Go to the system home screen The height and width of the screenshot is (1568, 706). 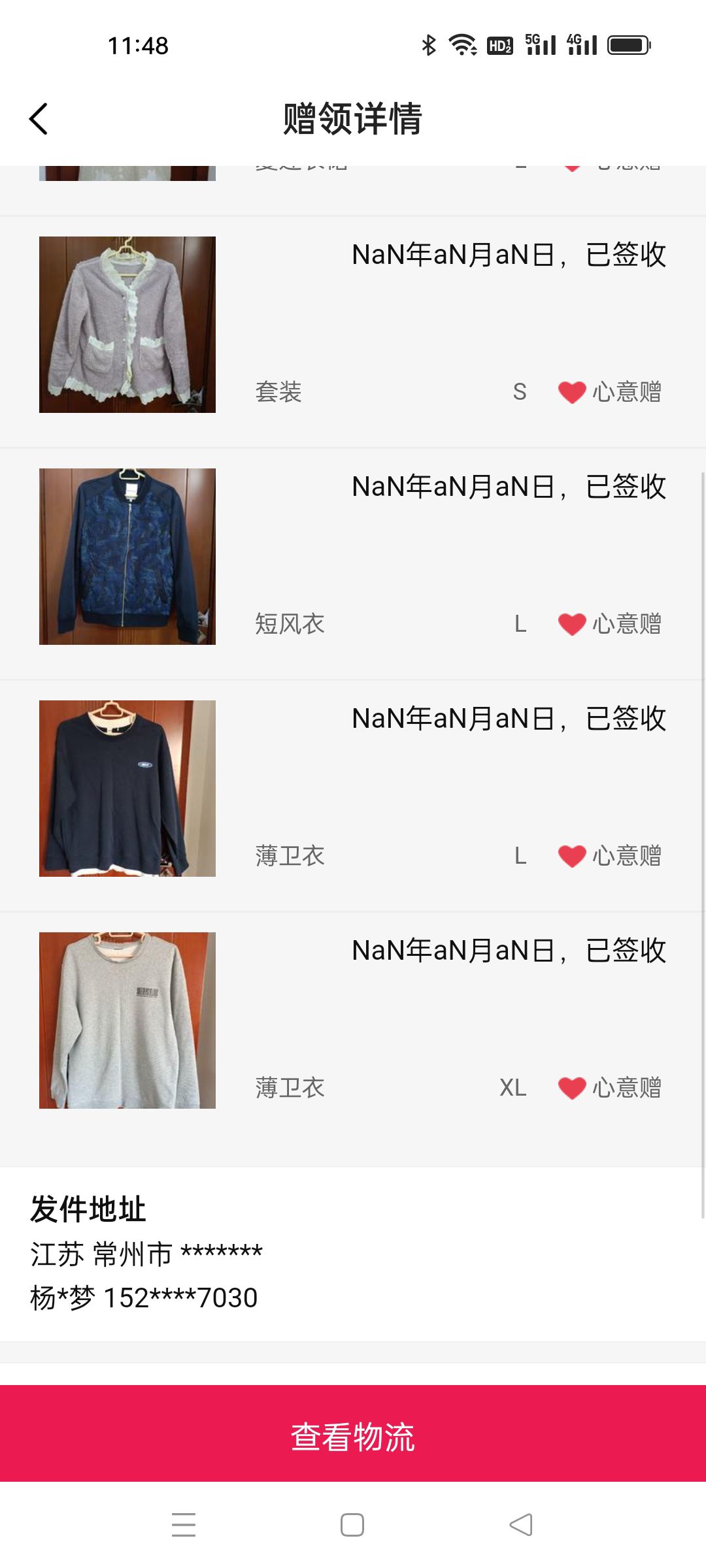click(352, 1525)
